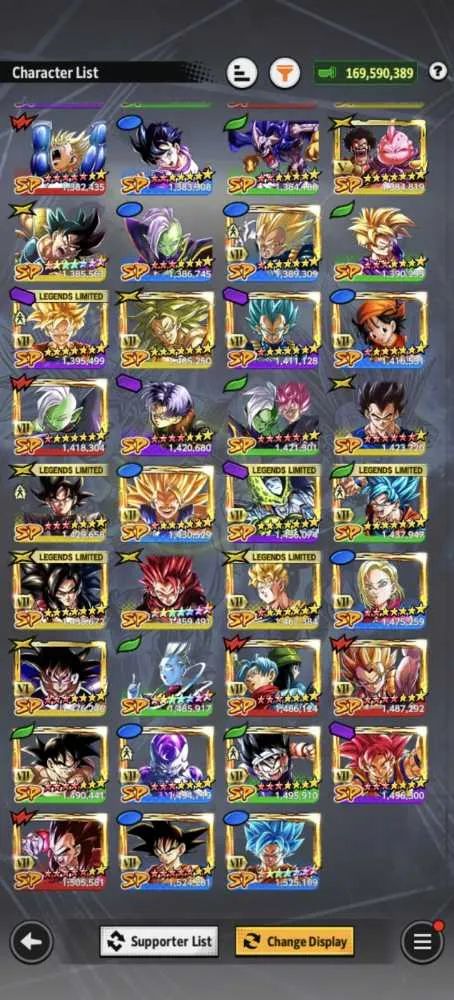The height and width of the screenshot is (1000, 454).
Task: Open the character with power 1,495,910
Action: pyautogui.click(x=273, y=764)
